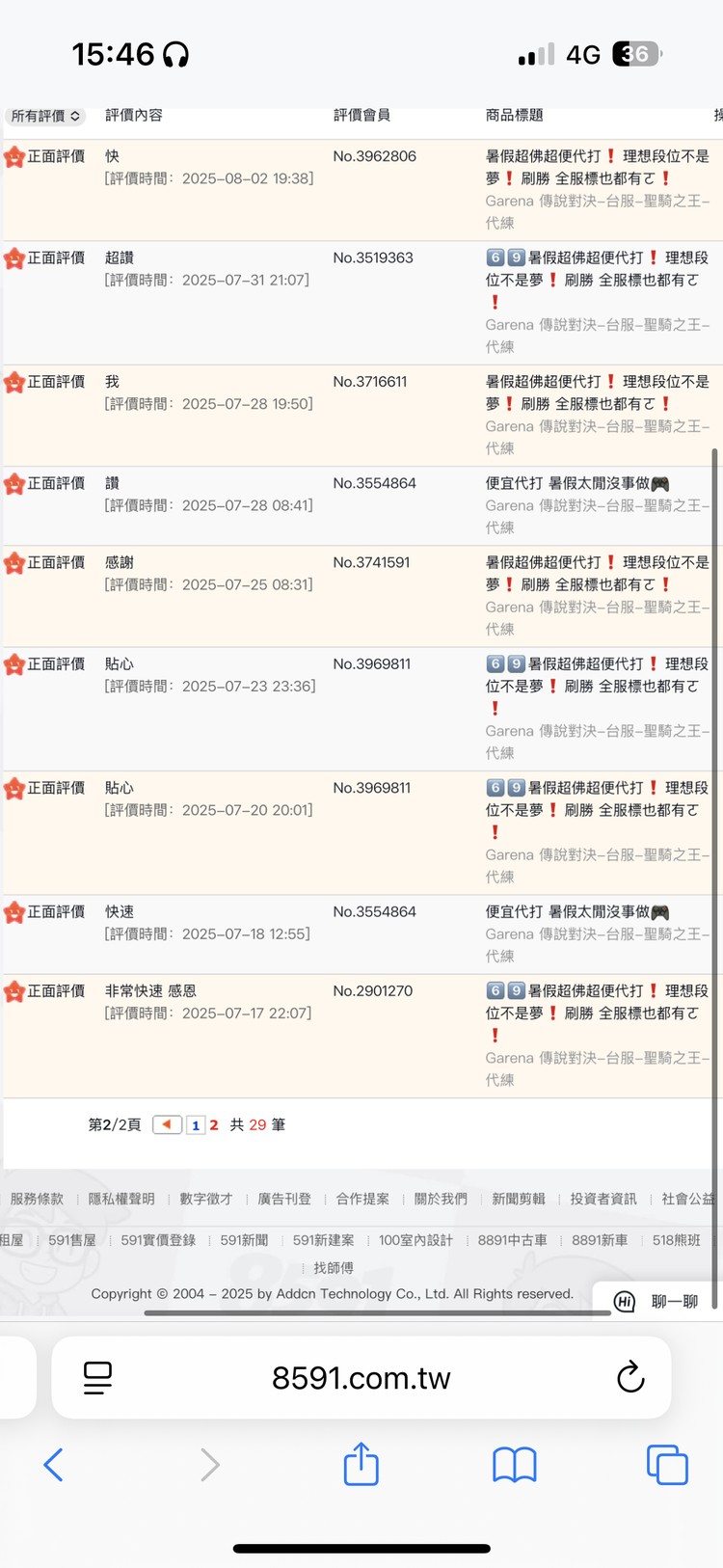
Task: Open the 合作提案 link
Action: pos(362,1199)
